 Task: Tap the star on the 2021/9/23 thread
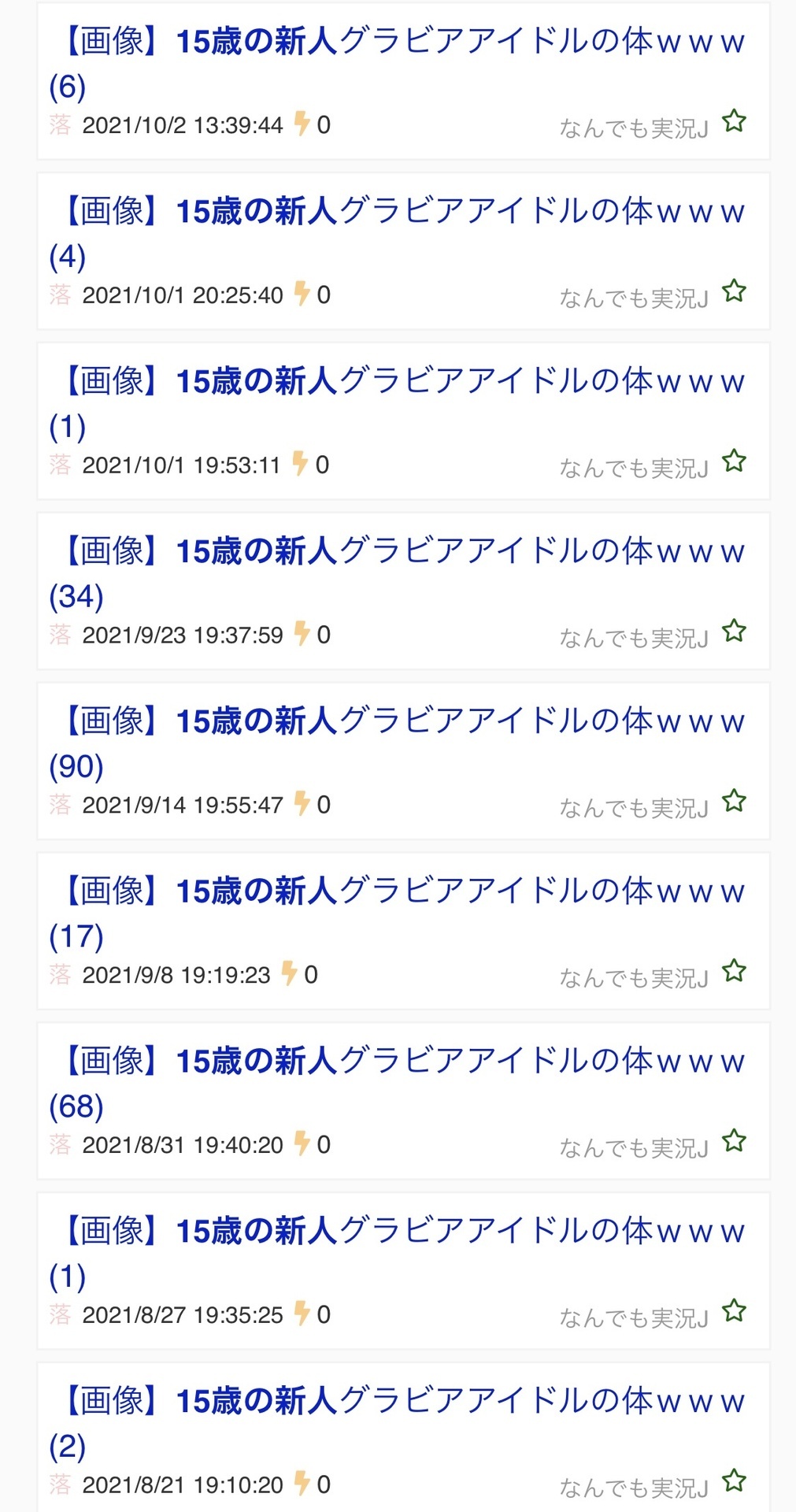coord(734,632)
